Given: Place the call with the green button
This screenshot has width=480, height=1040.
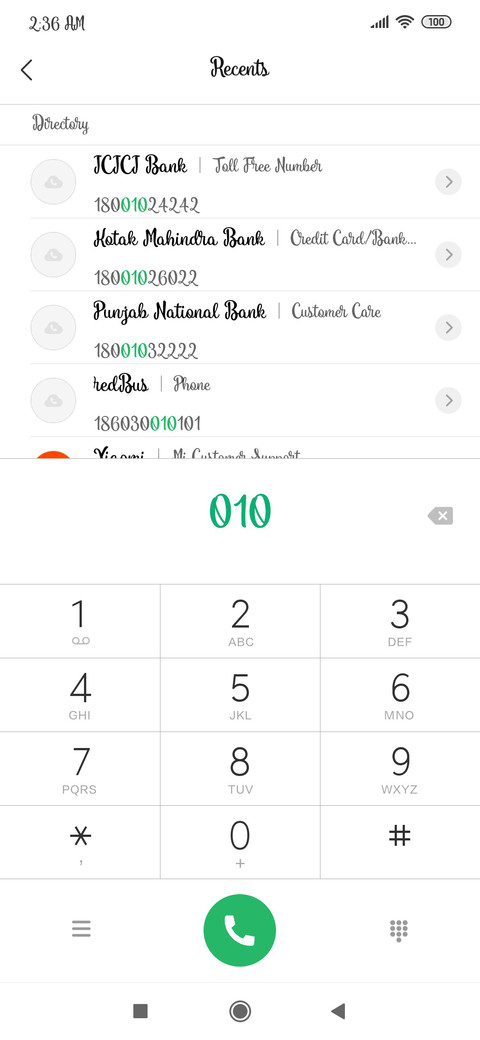Looking at the screenshot, I should click(239, 930).
